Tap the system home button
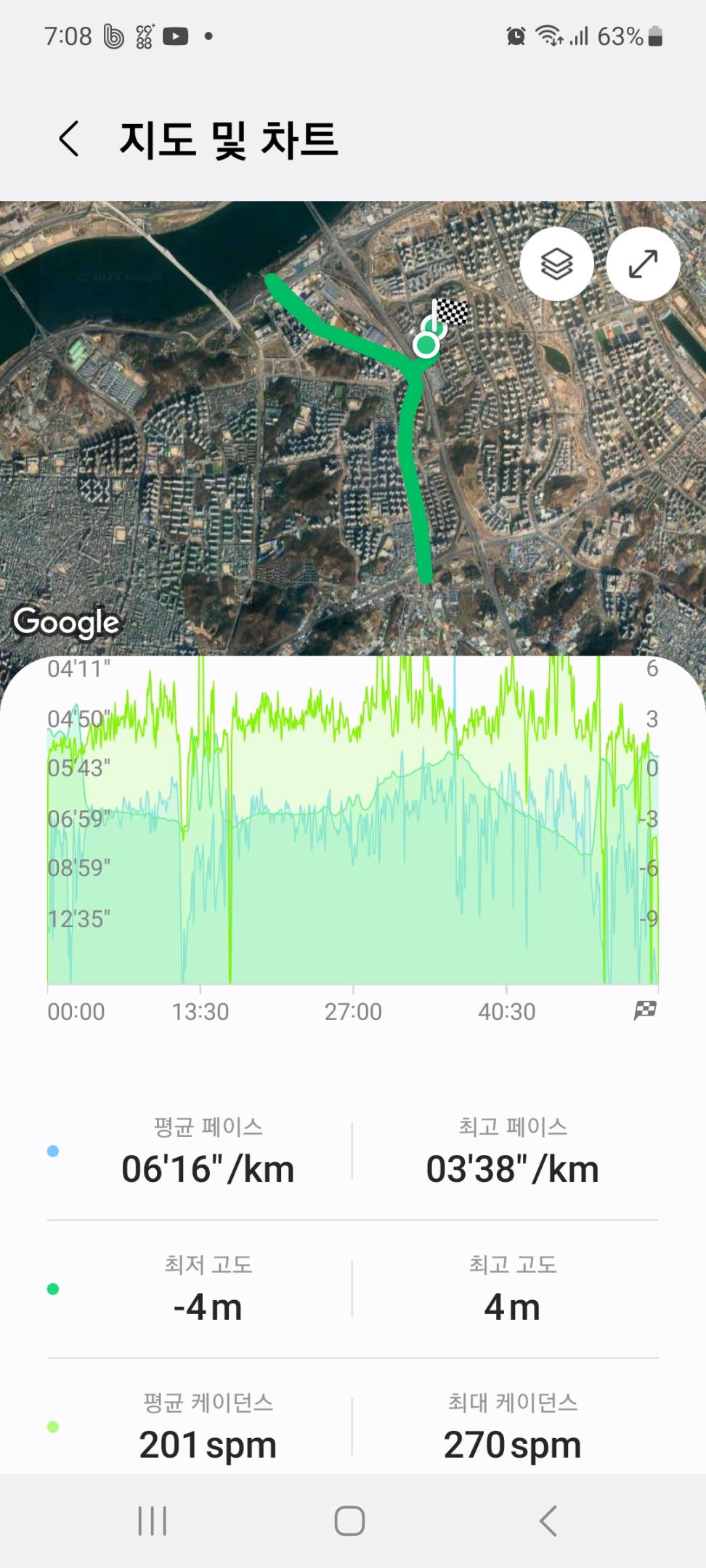 [x=349, y=1521]
